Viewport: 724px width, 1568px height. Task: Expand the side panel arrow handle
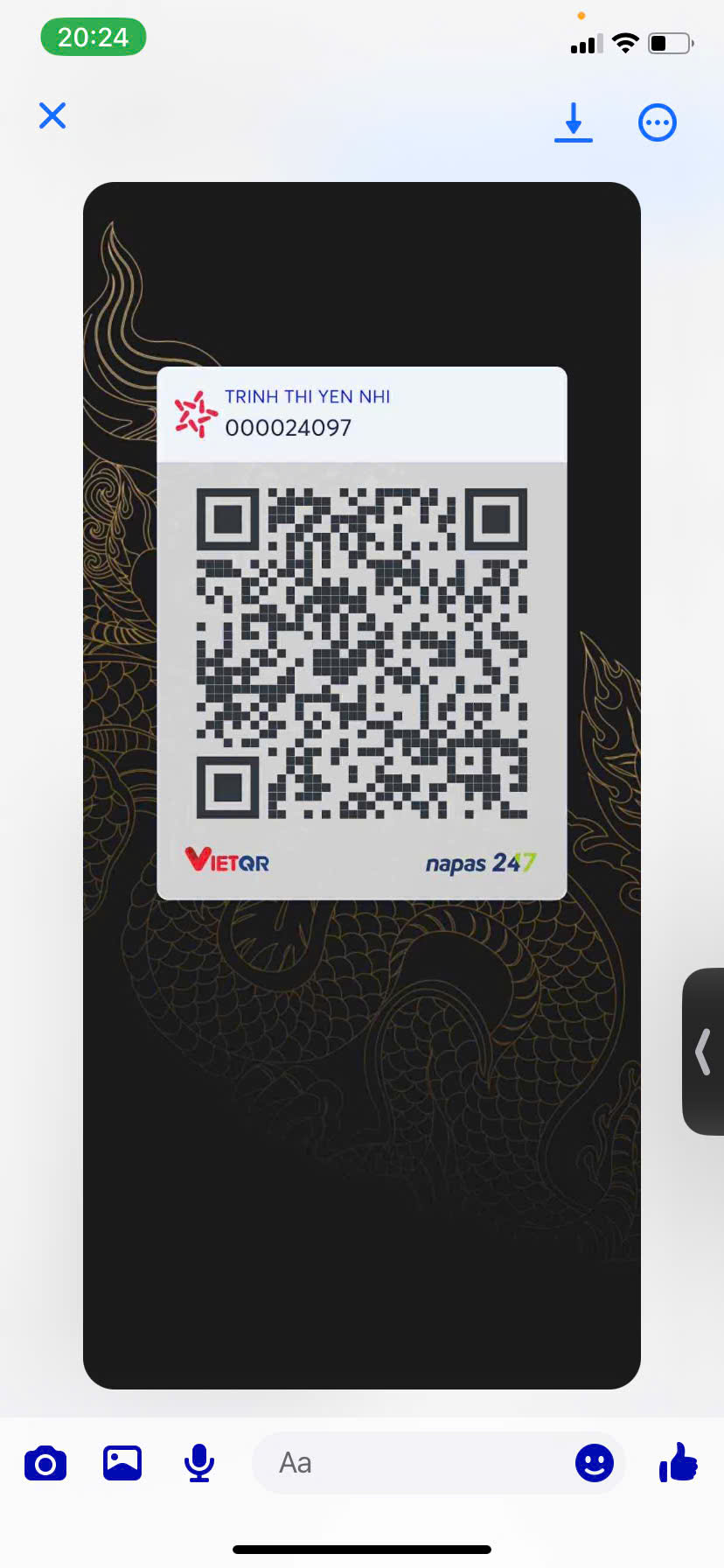tap(703, 1051)
